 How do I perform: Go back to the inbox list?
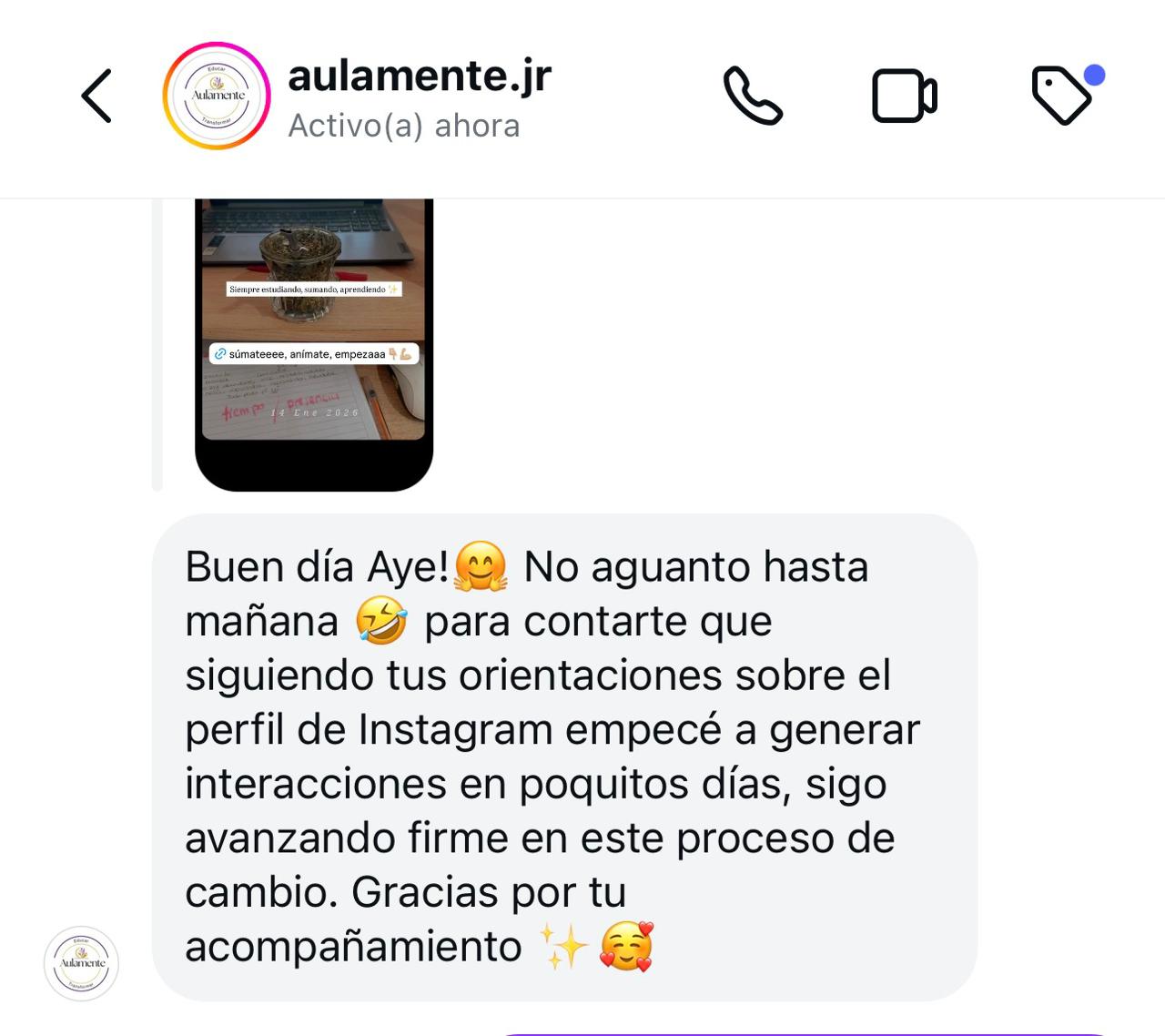pos(96,96)
